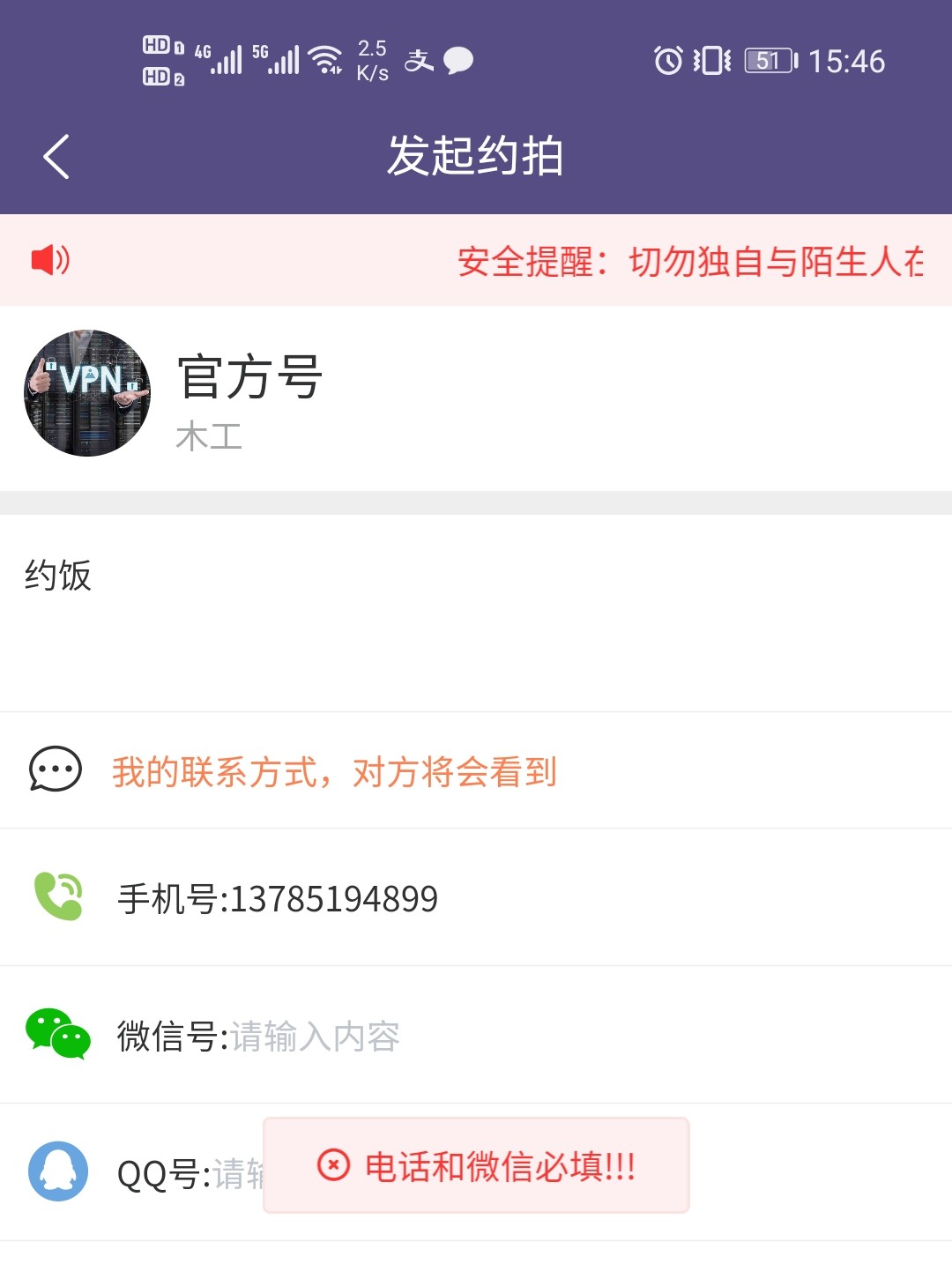
Task: Tap the Alipay icon in the status bar
Action: pyautogui.click(x=419, y=62)
